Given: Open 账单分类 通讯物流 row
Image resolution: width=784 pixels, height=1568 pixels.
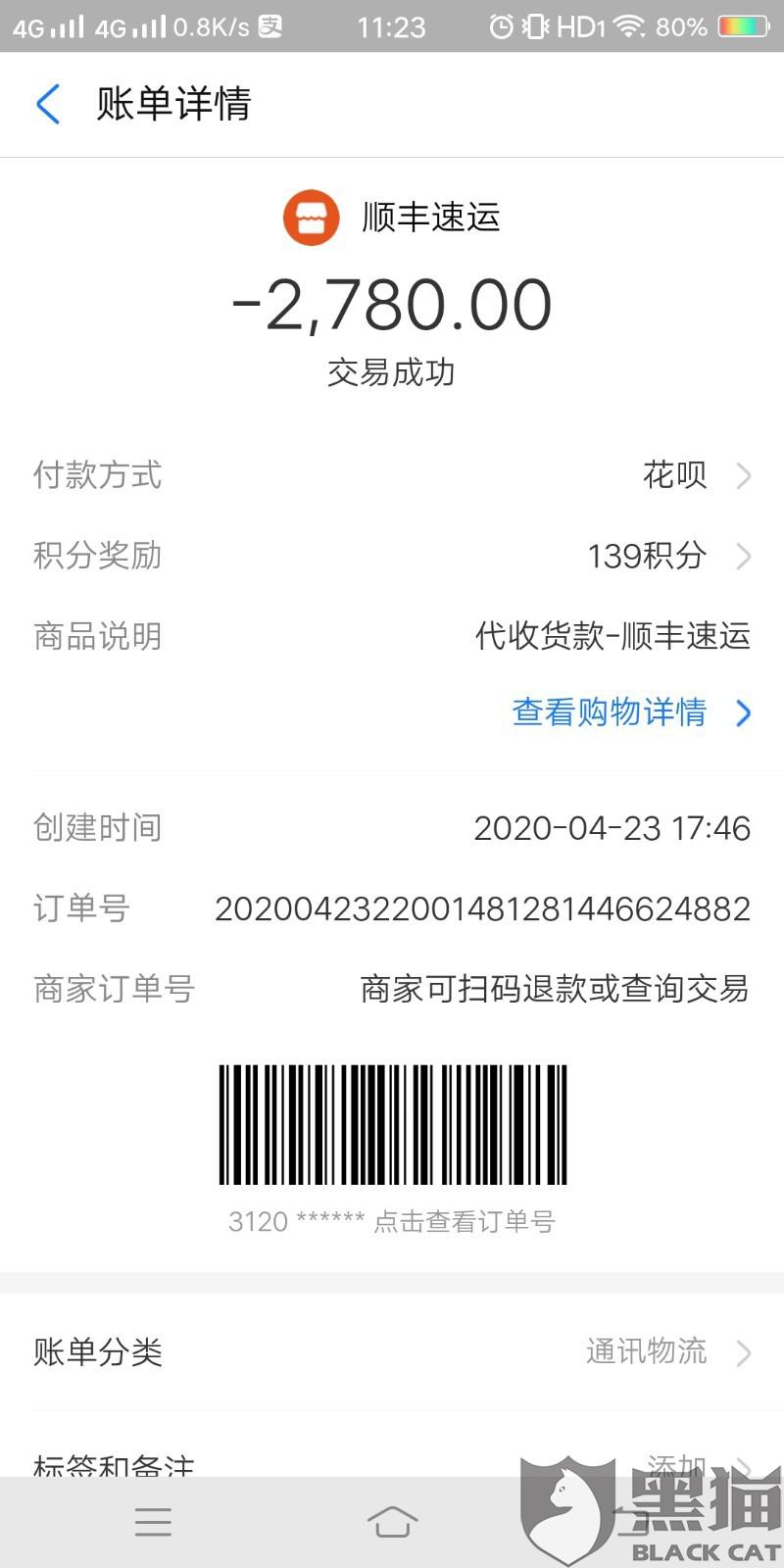Looking at the screenshot, I should 392,1352.
